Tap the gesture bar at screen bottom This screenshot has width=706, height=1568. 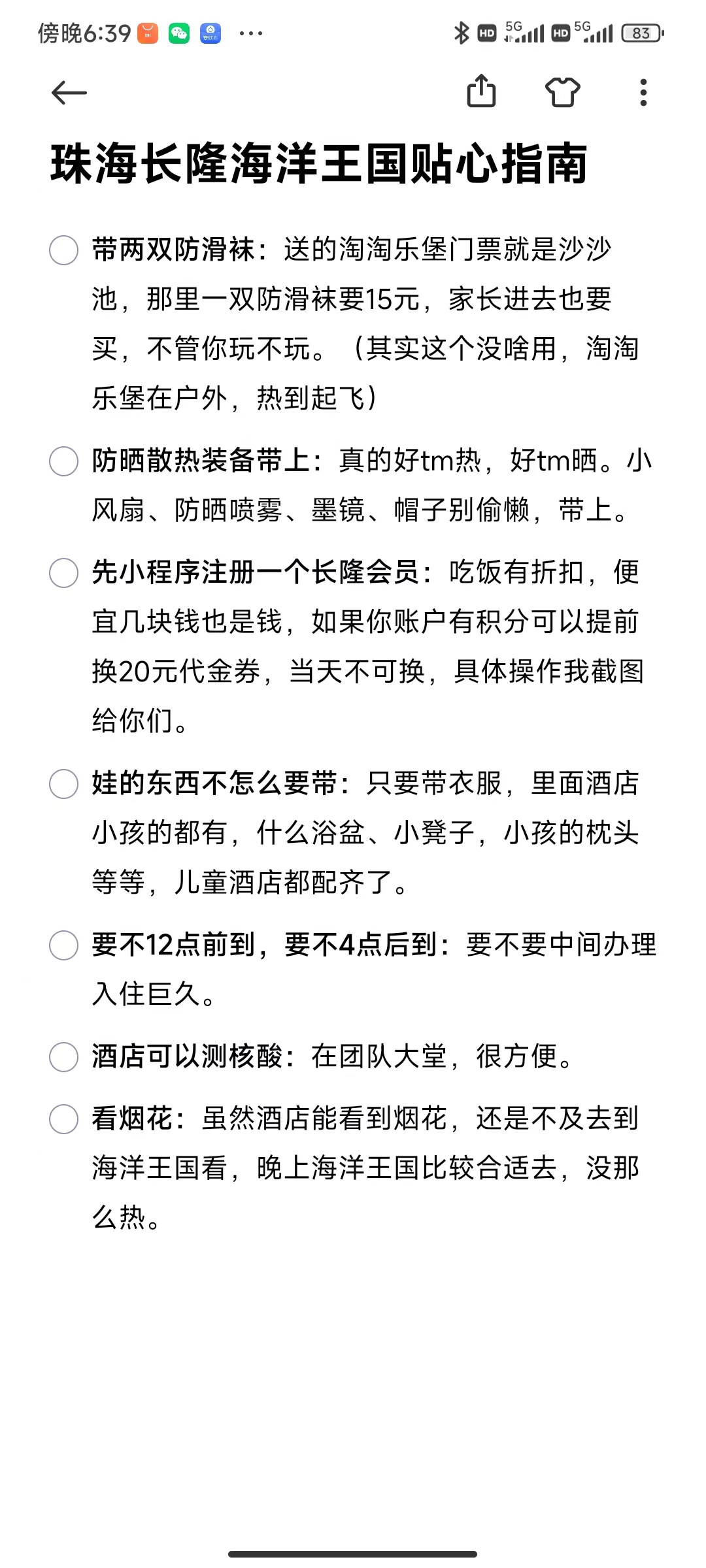point(353,1554)
